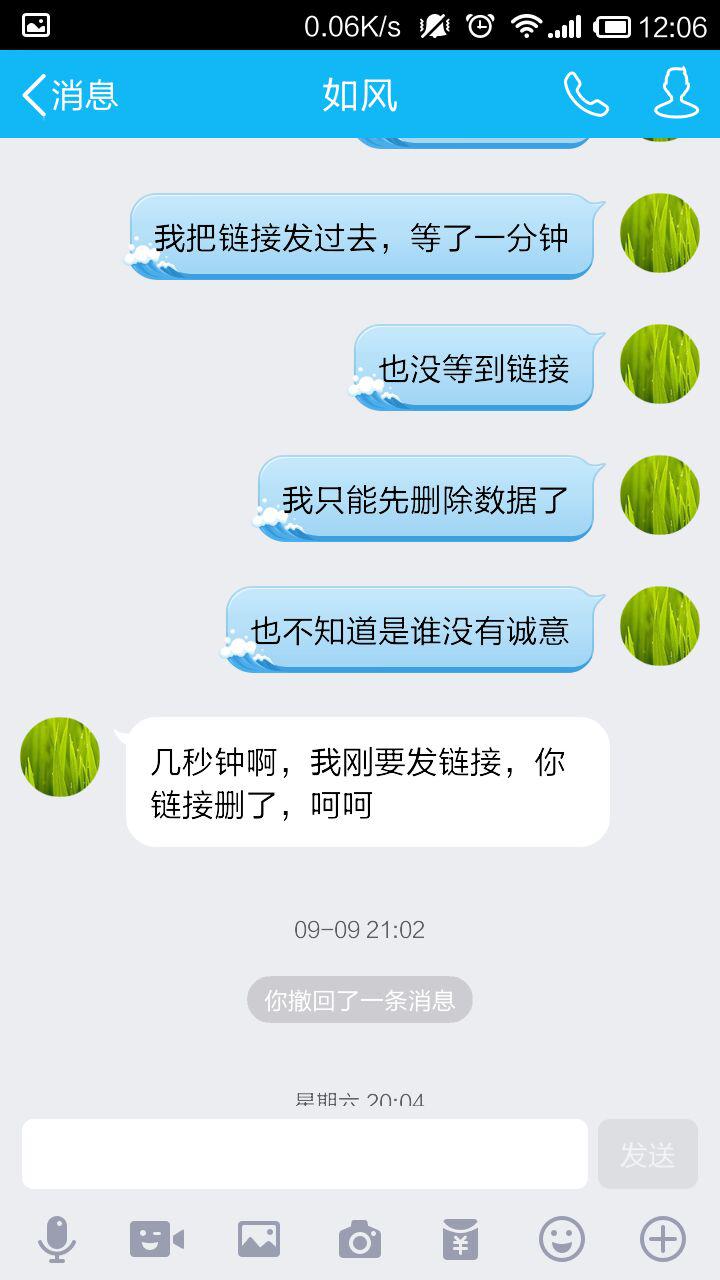Open the emoji sticker panel
Image resolution: width=720 pixels, height=1280 pixels.
(562, 1240)
